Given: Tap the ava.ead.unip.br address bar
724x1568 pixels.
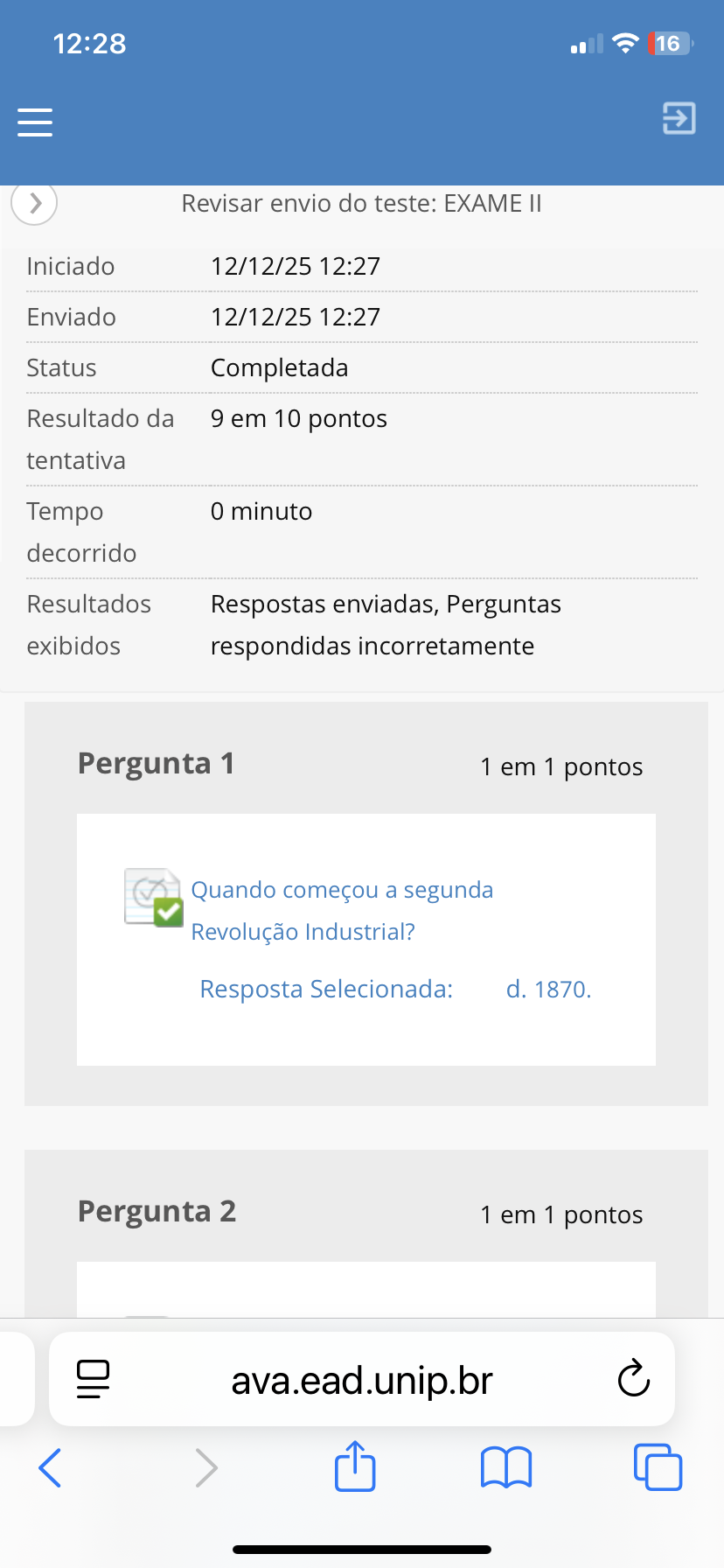Looking at the screenshot, I should (x=362, y=1381).
